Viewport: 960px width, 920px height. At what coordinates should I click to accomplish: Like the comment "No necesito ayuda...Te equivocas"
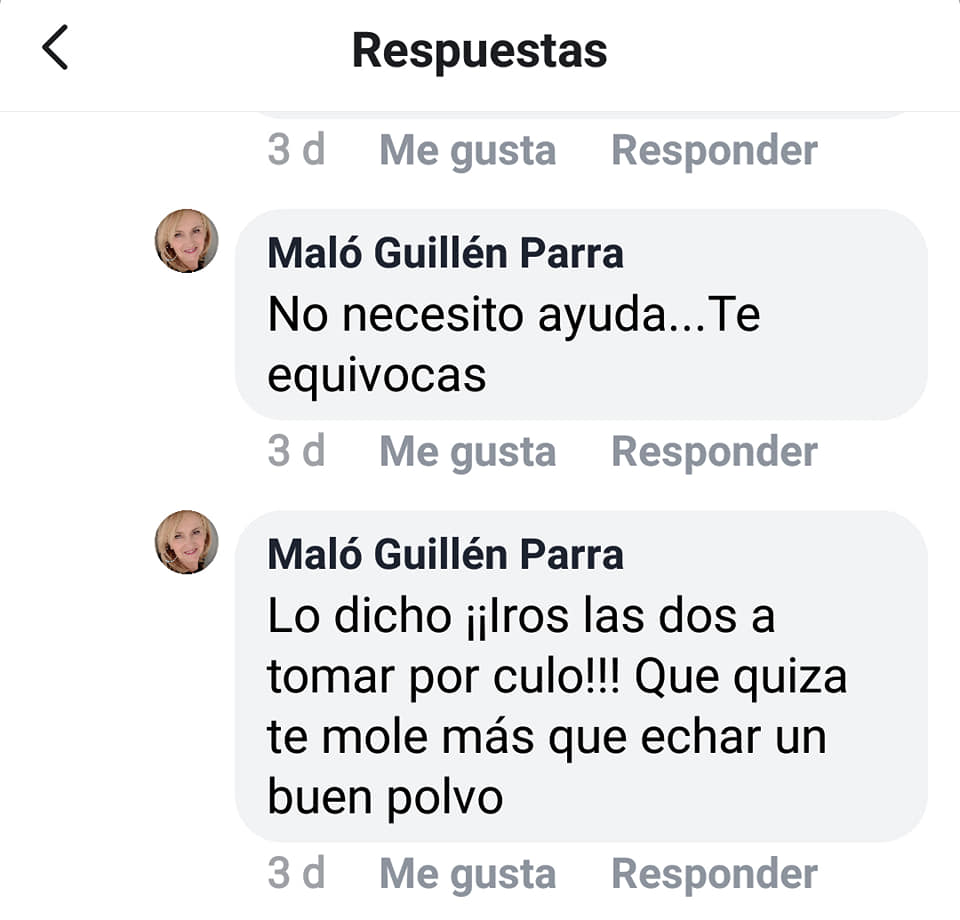click(x=467, y=452)
